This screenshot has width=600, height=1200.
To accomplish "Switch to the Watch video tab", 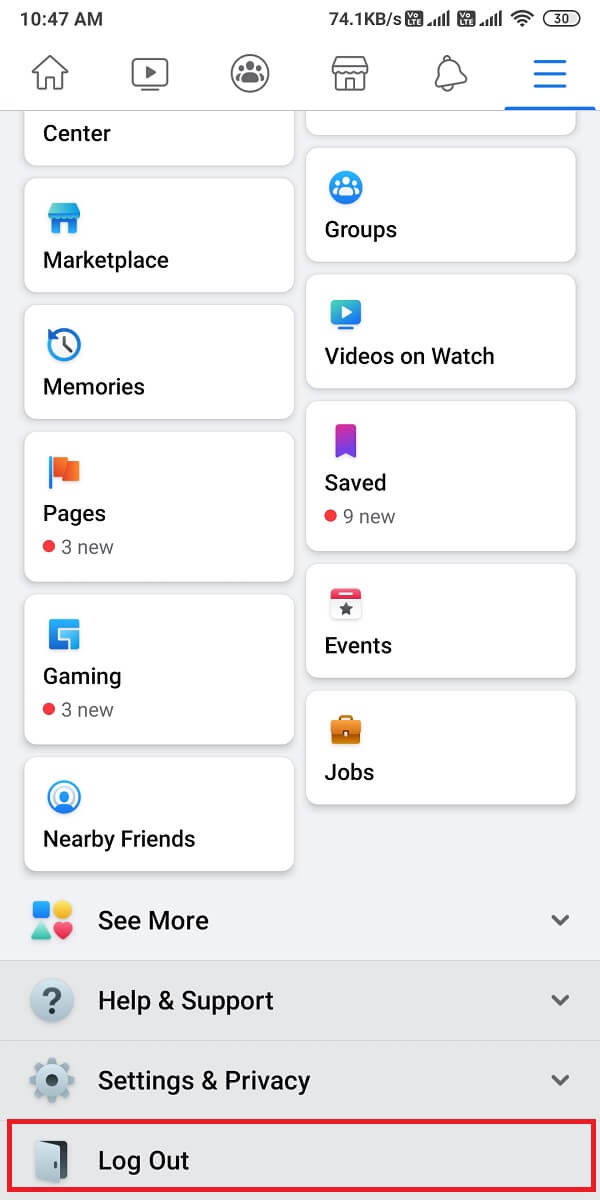I will [x=150, y=73].
